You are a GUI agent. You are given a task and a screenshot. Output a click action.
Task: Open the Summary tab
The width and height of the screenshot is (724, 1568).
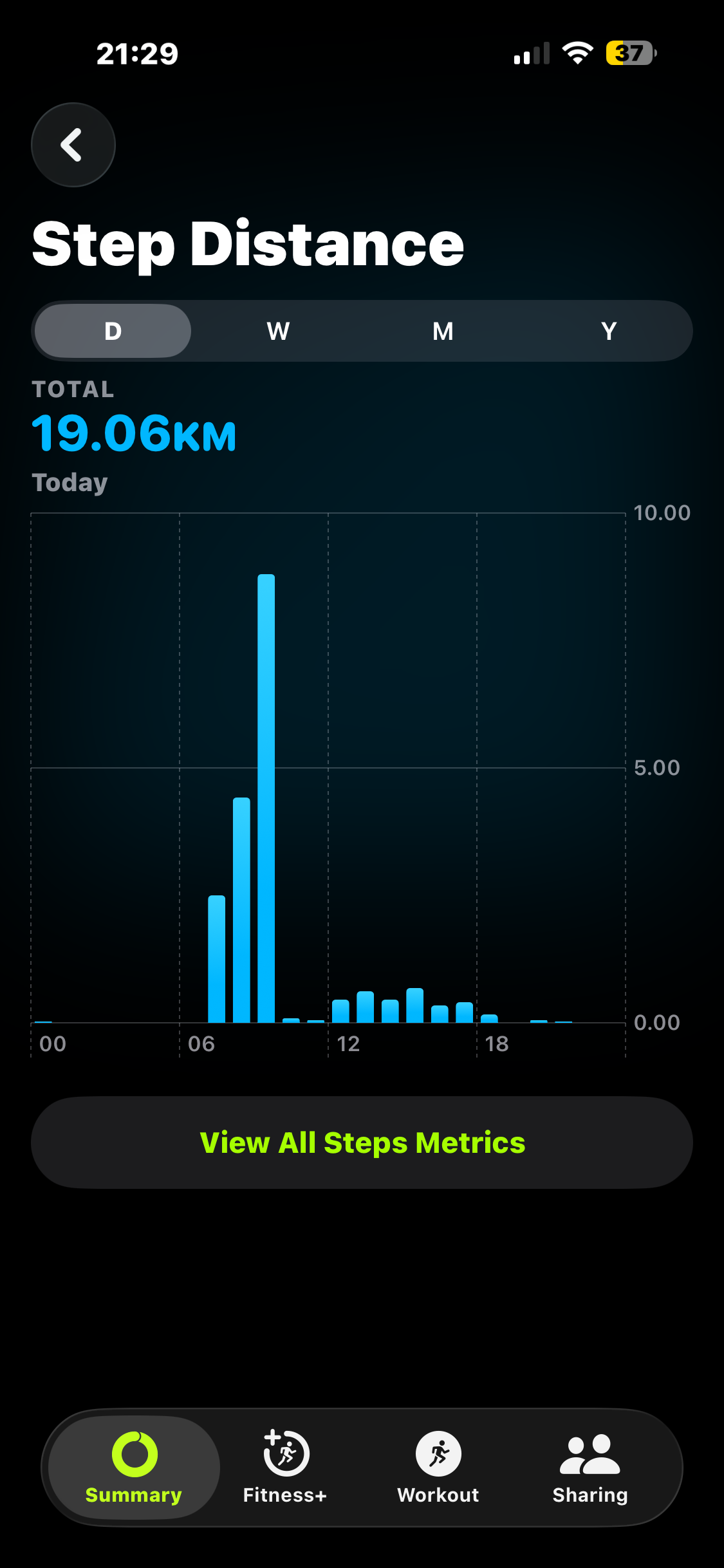coord(134,1468)
